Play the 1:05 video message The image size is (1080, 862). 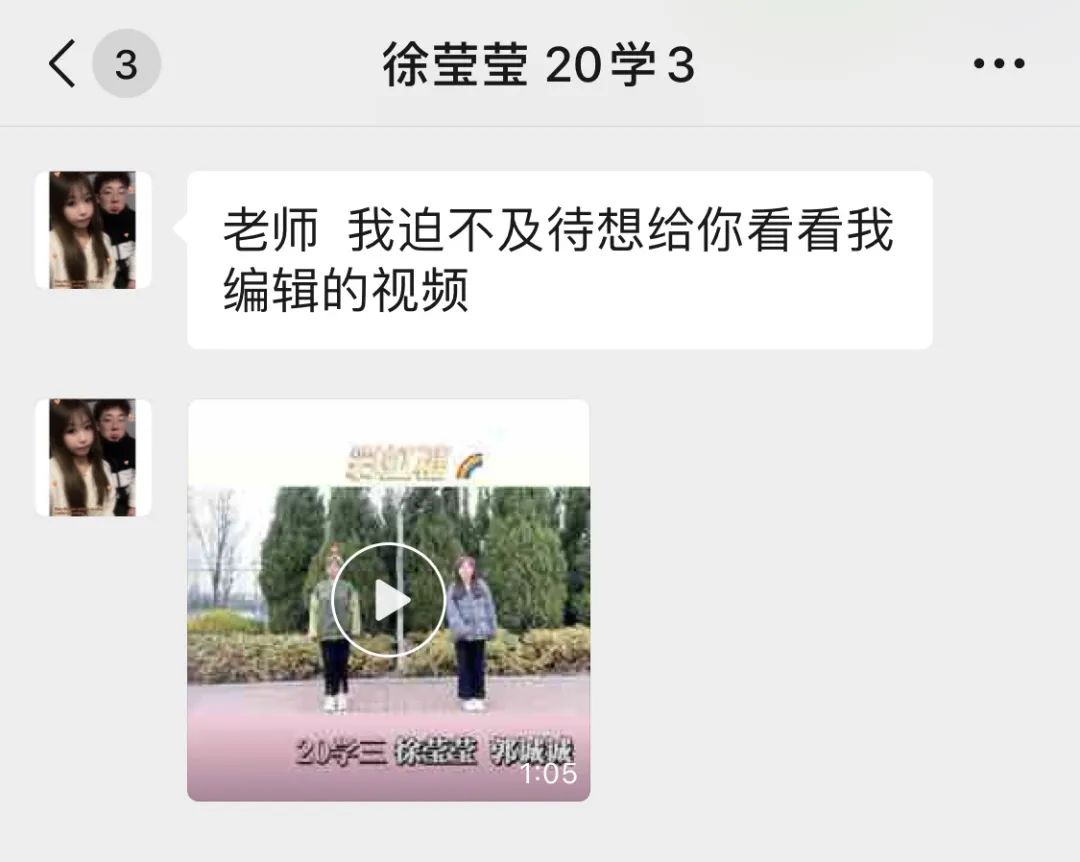388,600
